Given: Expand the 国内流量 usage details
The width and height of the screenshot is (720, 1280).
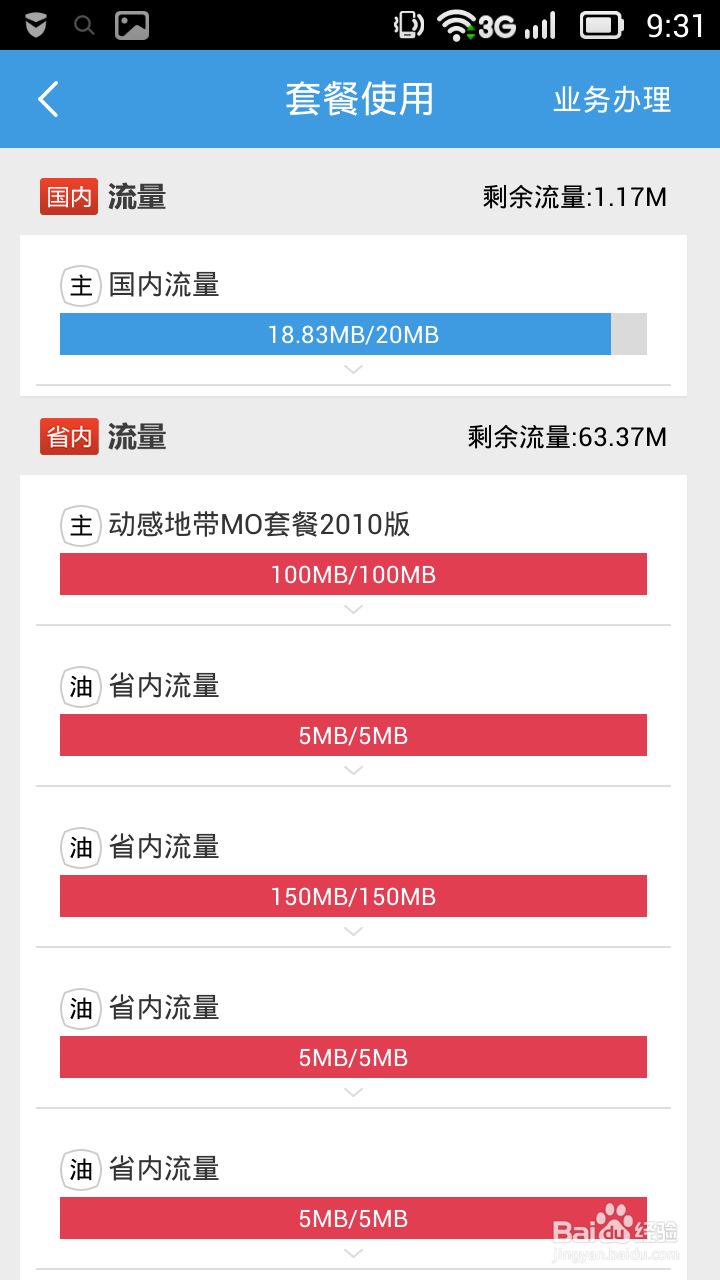Looking at the screenshot, I should point(353,369).
